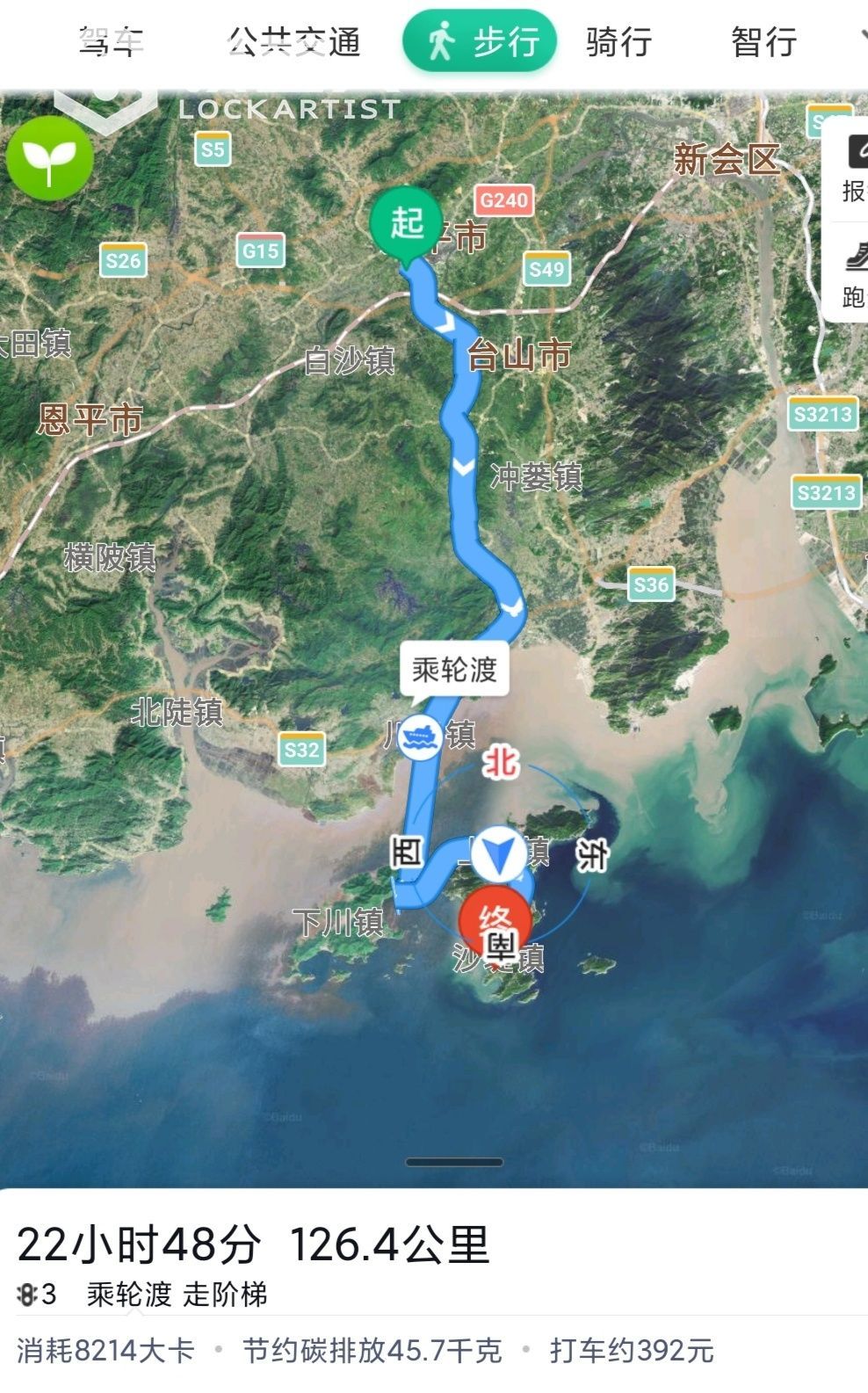This screenshot has width=868, height=1393.
Task: Switch to the 公共交通 transit tab
Action: 294,41
